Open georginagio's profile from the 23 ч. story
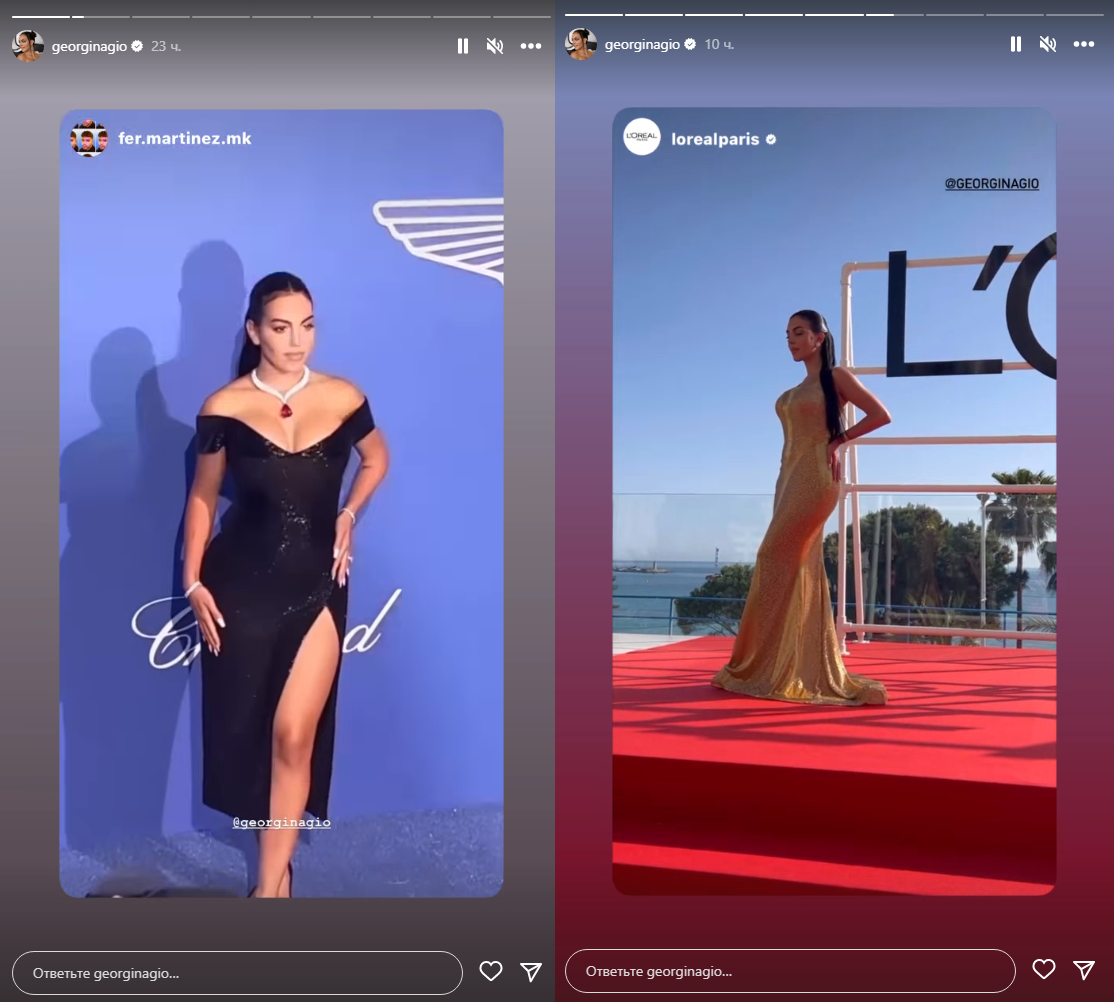 89,46
